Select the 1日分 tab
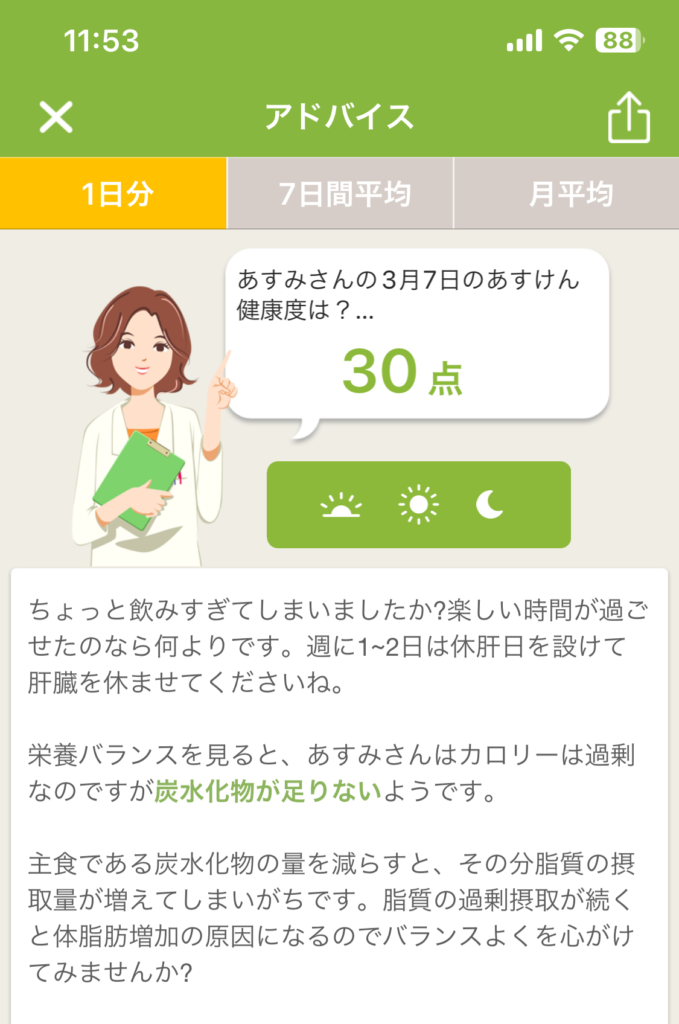The width and height of the screenshot is (679, 1024). pos(114,194)
